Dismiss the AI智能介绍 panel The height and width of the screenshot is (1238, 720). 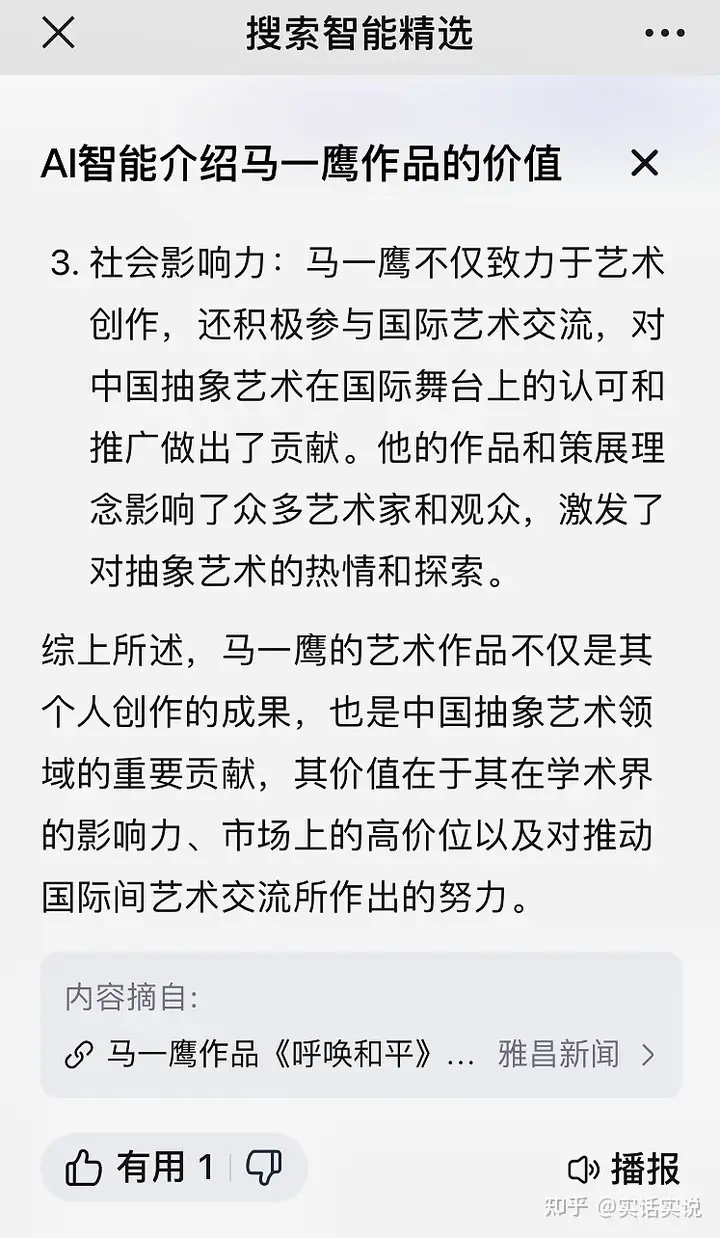[644, 163]
